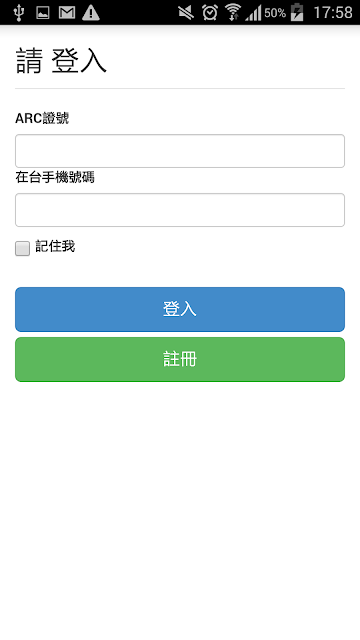Tap the blue 登入 button

point(180,309)
